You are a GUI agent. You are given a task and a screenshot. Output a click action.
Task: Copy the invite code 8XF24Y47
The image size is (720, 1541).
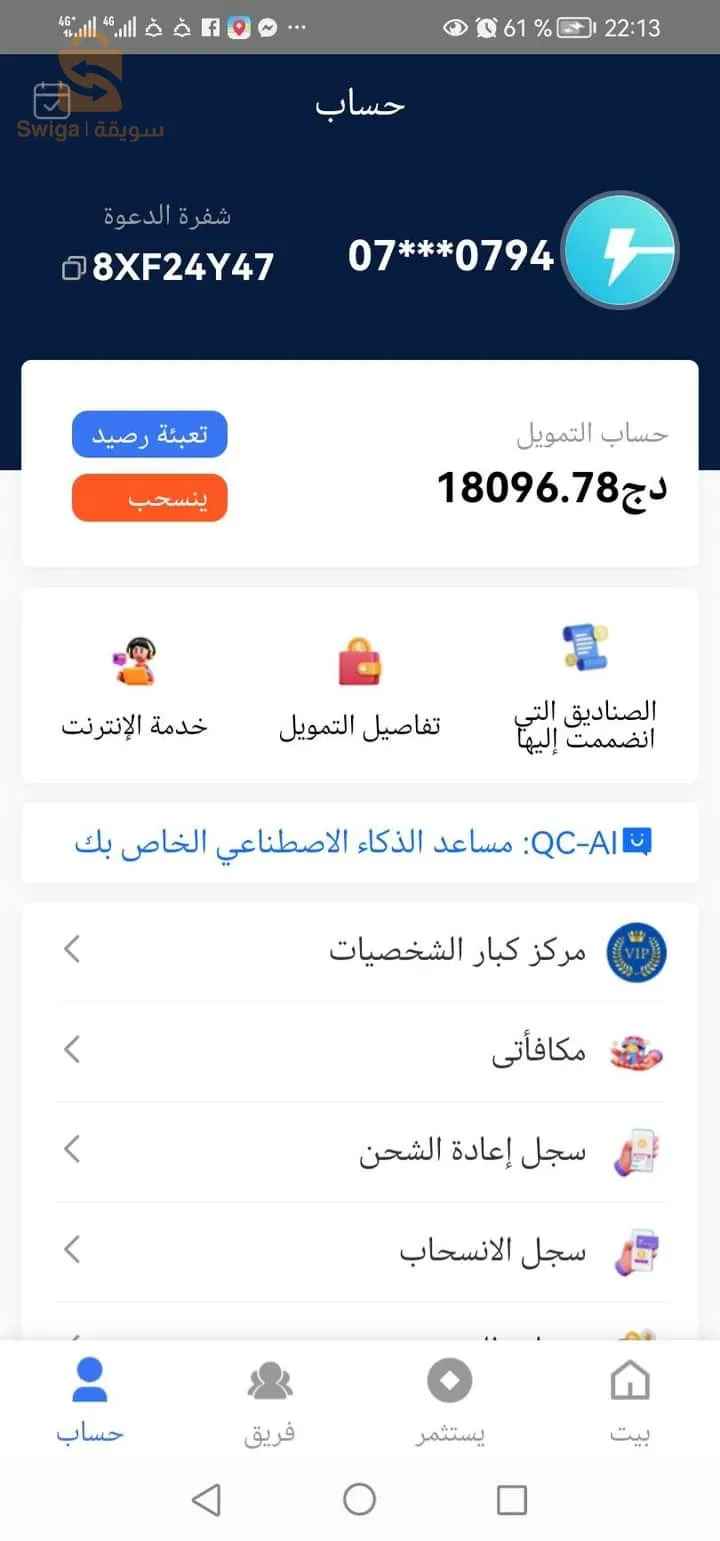pyautogui.click(x=72, y=267)
